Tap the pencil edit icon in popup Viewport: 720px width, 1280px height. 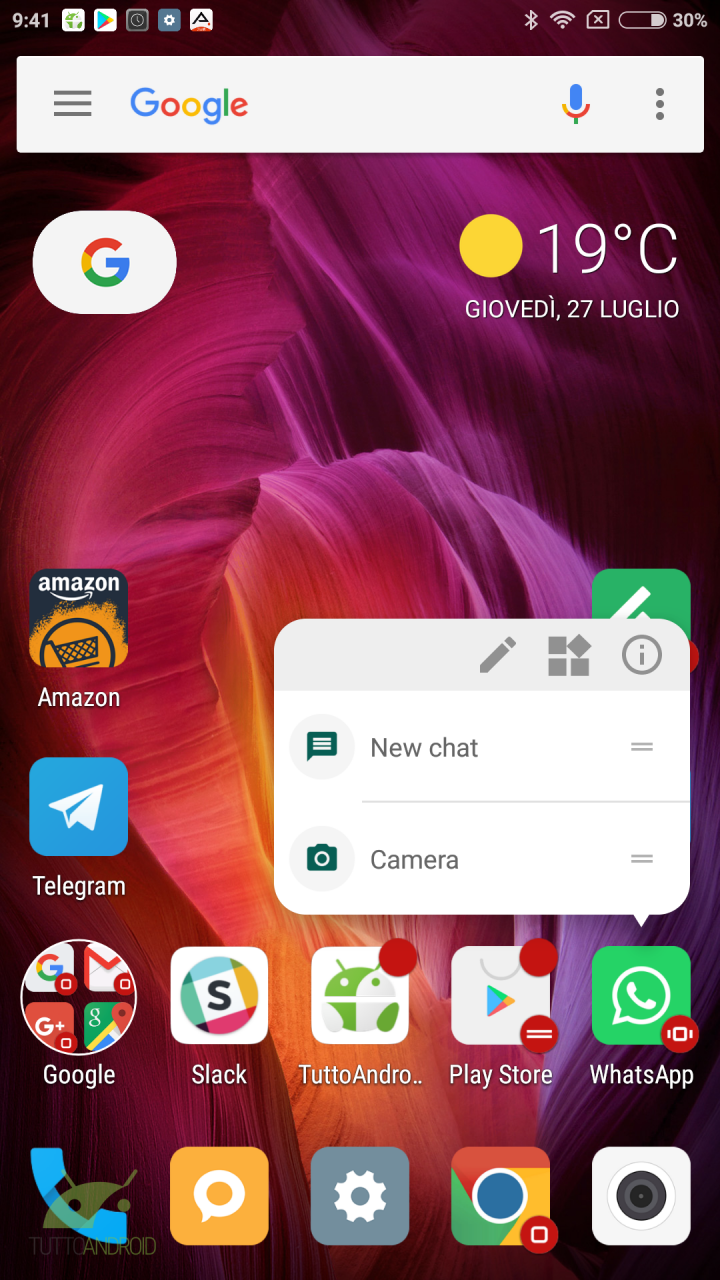[x=497, y=656]
